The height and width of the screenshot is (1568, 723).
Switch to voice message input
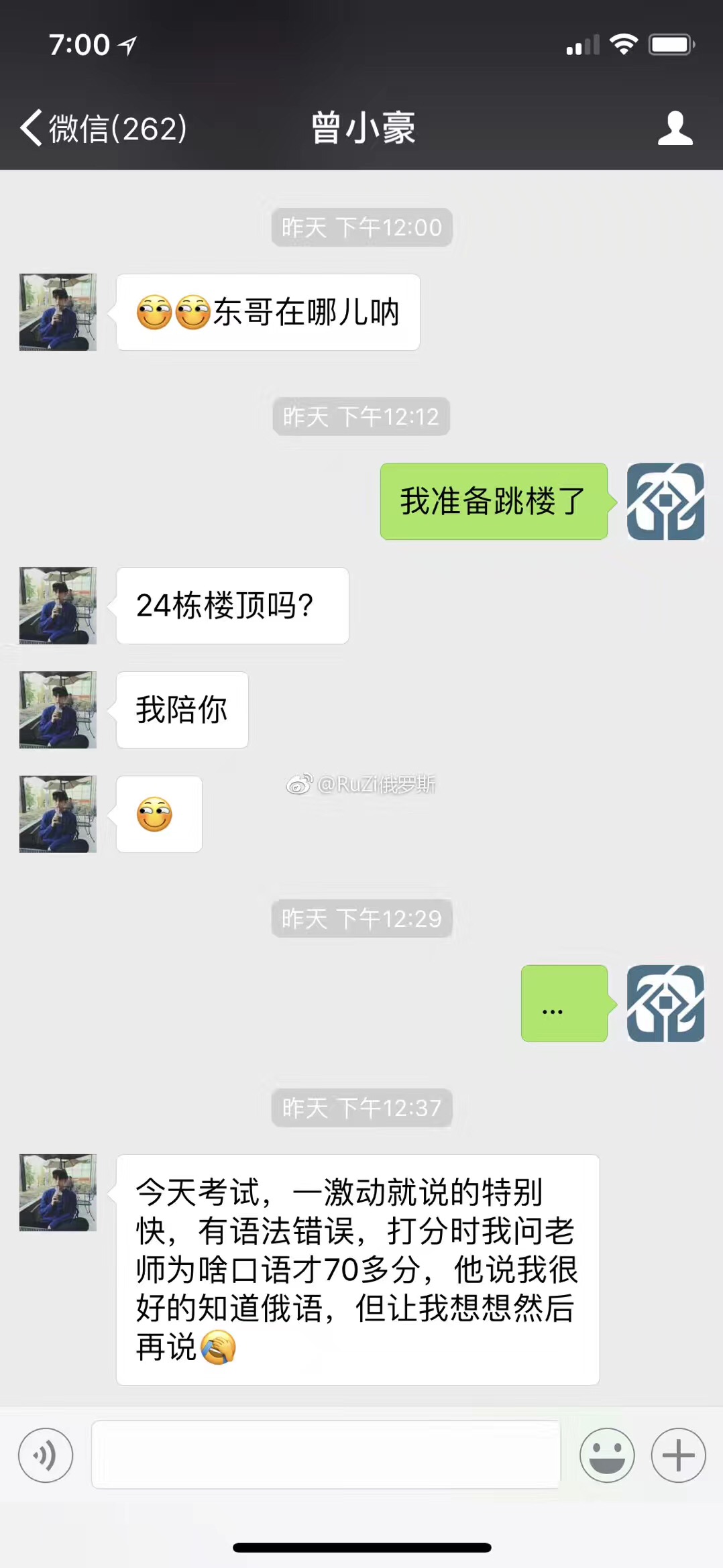46,1455
